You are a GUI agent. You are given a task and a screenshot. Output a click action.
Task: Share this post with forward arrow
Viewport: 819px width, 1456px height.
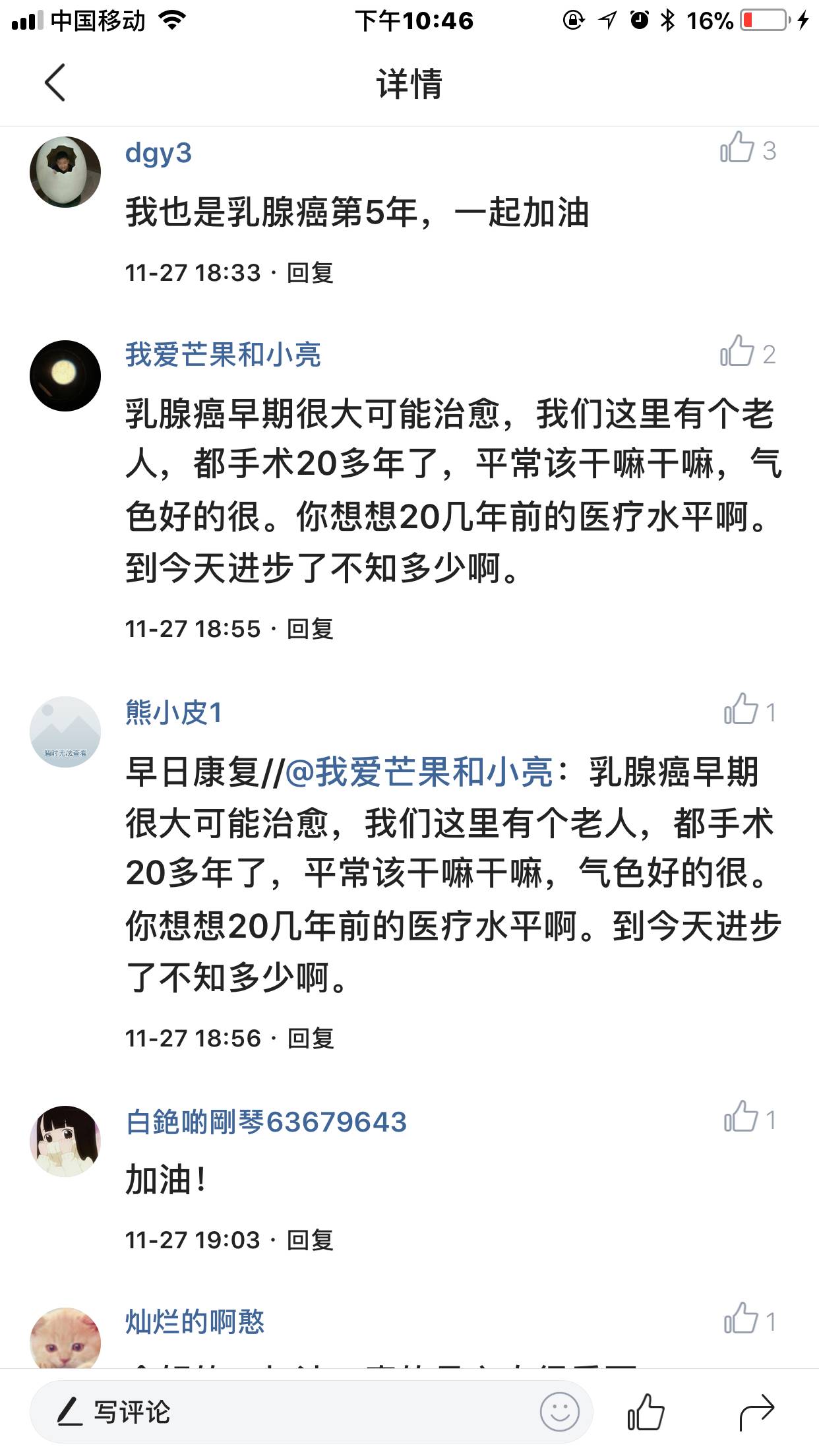[756, 1412]
